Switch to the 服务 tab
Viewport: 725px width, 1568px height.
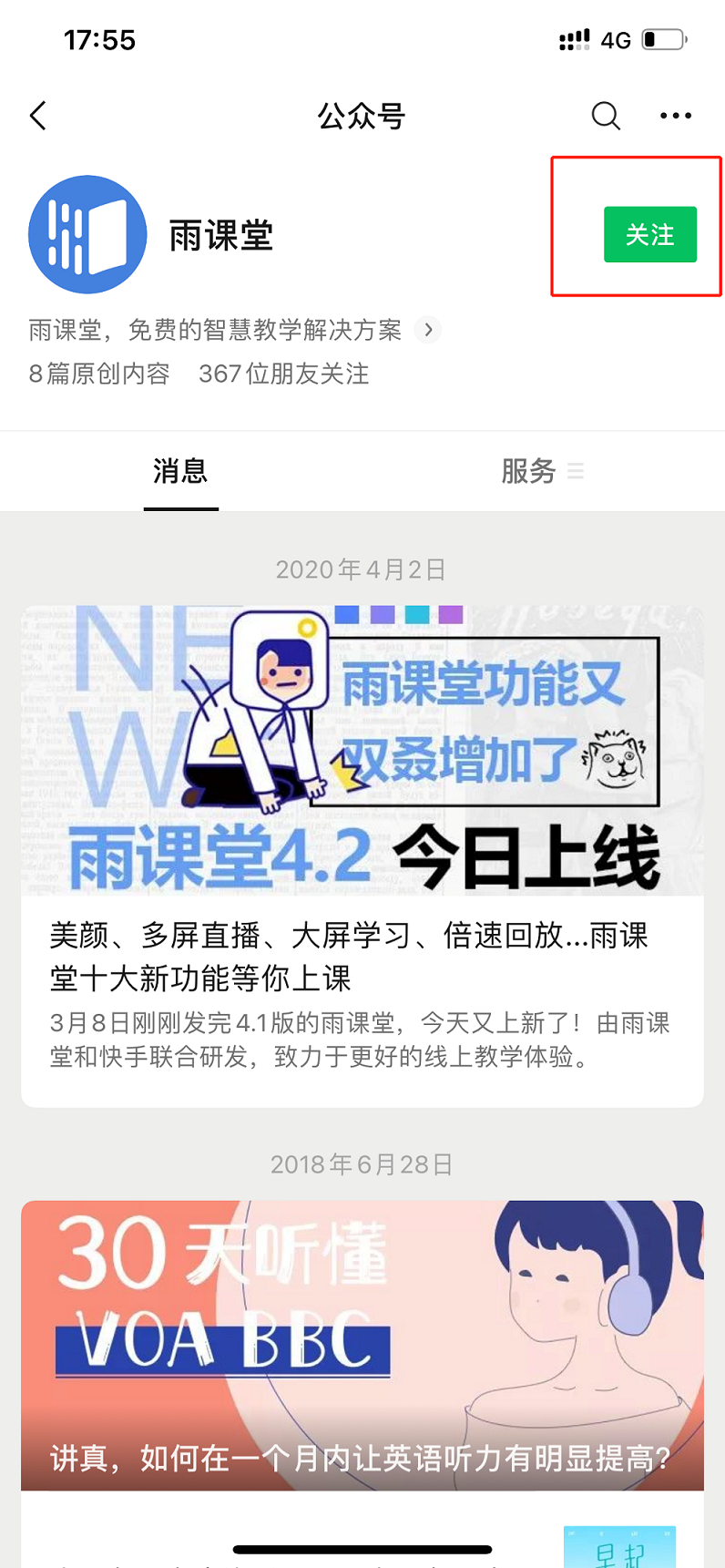click(528, 471)
